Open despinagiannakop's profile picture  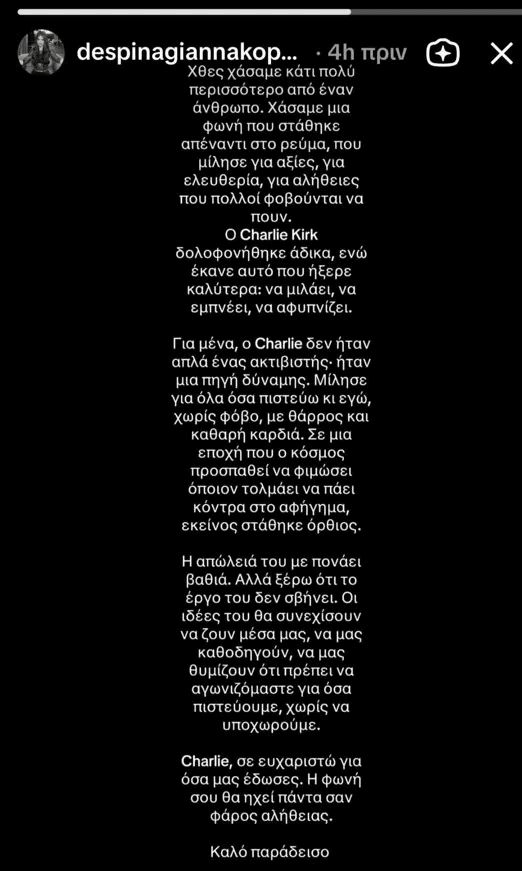tap(41, 52)
